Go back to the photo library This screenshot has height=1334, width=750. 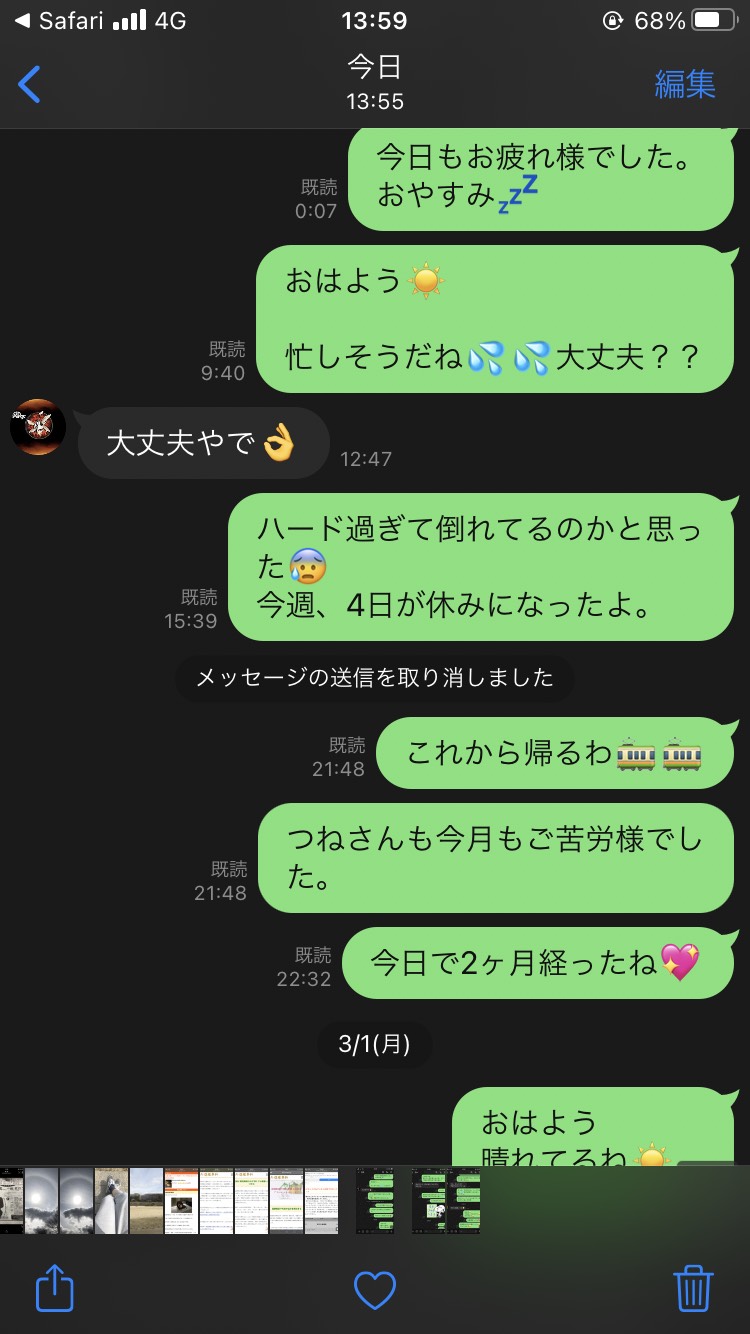30,85
